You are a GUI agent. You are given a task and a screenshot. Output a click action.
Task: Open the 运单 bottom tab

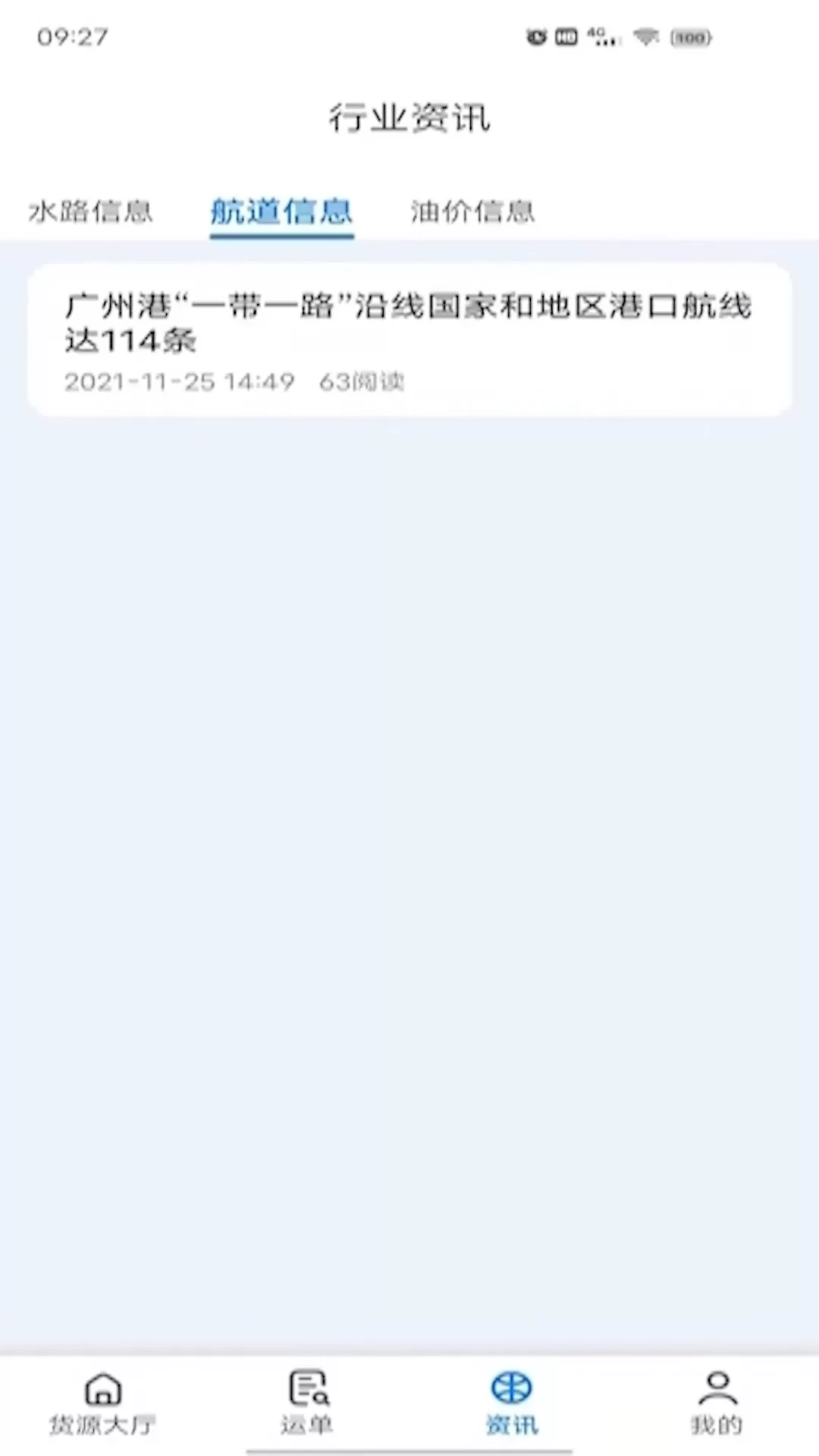[x=307, y=1404]
